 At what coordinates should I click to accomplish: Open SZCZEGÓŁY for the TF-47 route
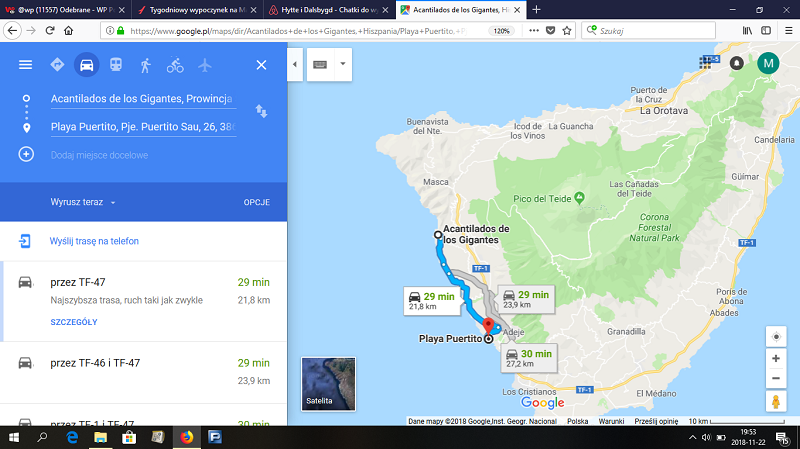coord(73,322)
